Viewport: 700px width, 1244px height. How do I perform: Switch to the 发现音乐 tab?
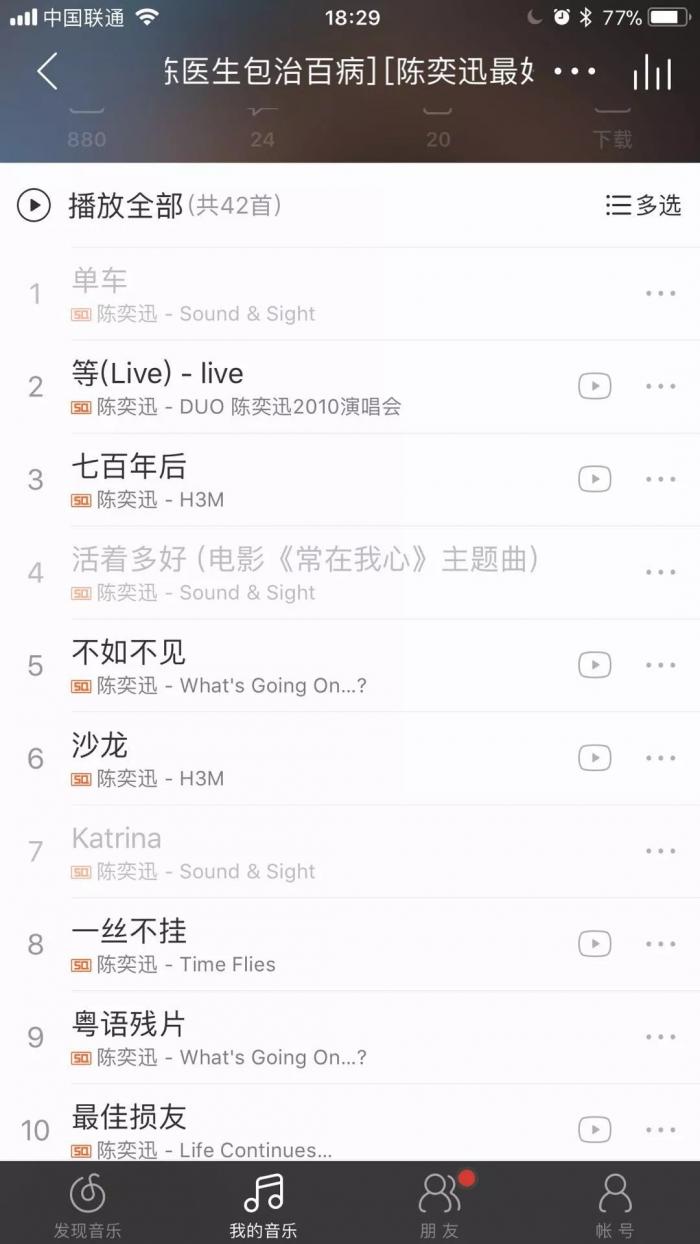point(87,1203)
